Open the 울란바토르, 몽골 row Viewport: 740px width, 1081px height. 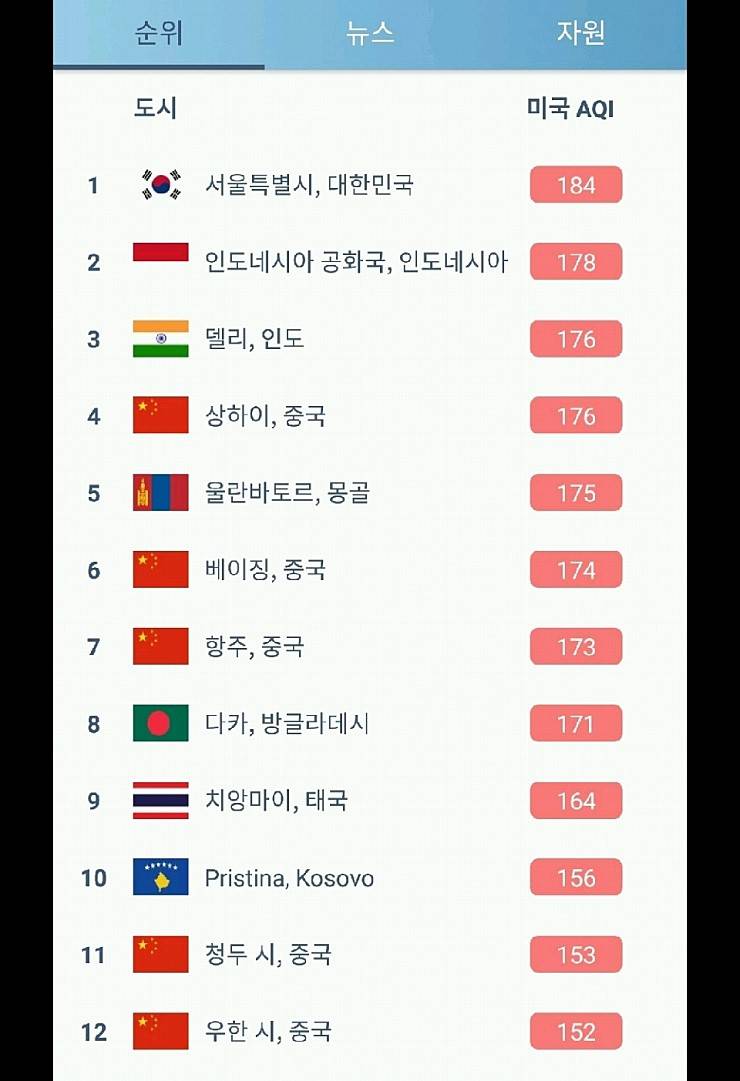[x=370, y=493]
